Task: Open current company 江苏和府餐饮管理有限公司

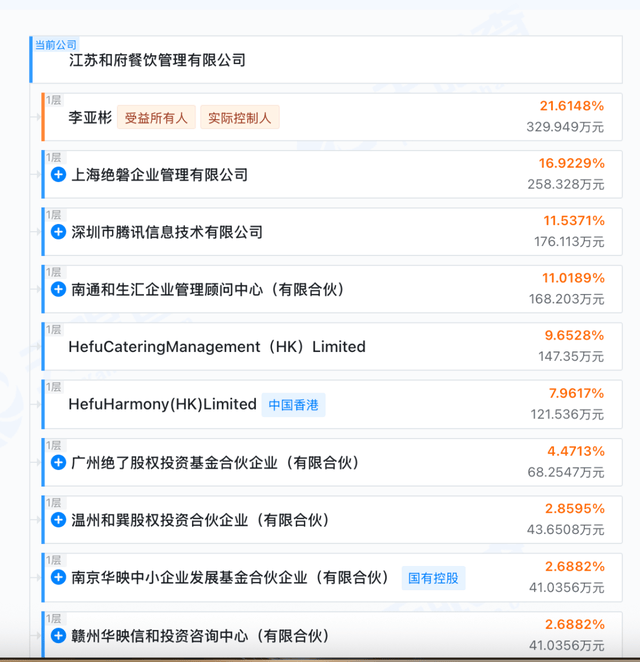Action: click(x=157, y=61)
